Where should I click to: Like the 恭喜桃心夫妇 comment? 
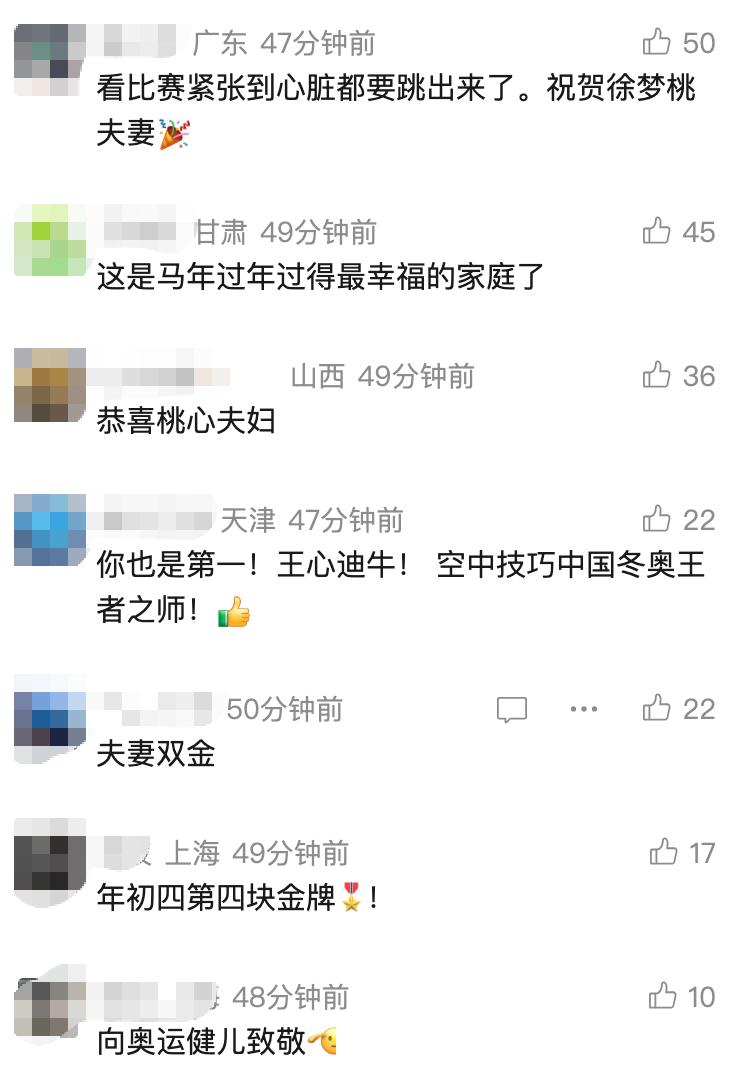coord(657,376)
